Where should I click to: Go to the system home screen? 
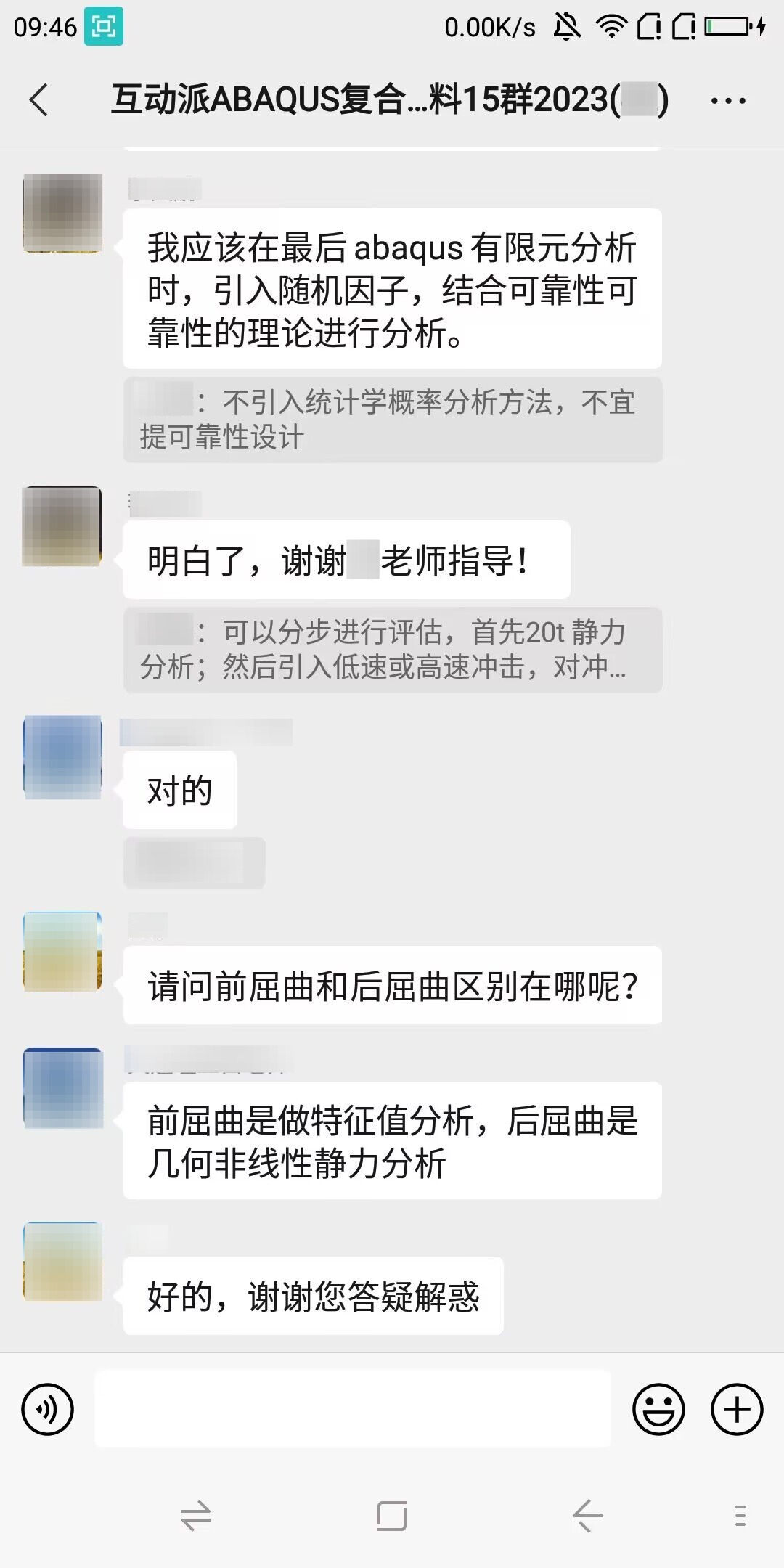pos(391,1516)
